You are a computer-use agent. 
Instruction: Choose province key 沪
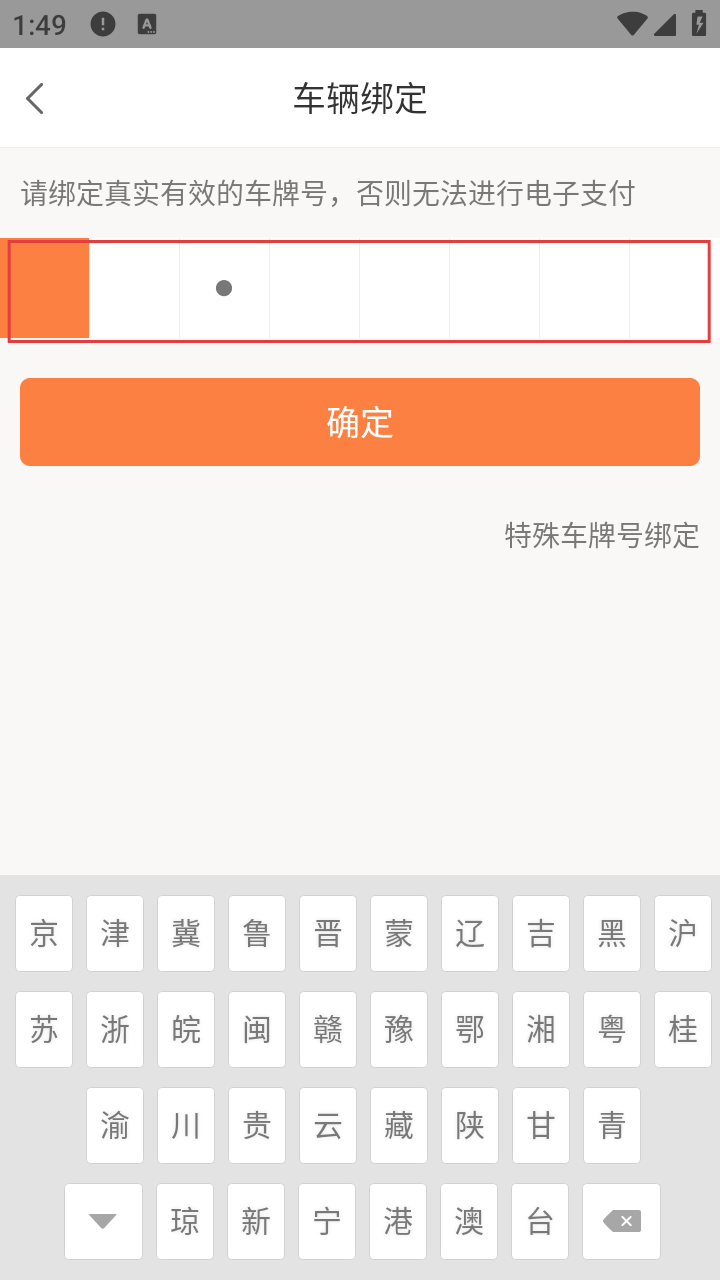[683, 934]
